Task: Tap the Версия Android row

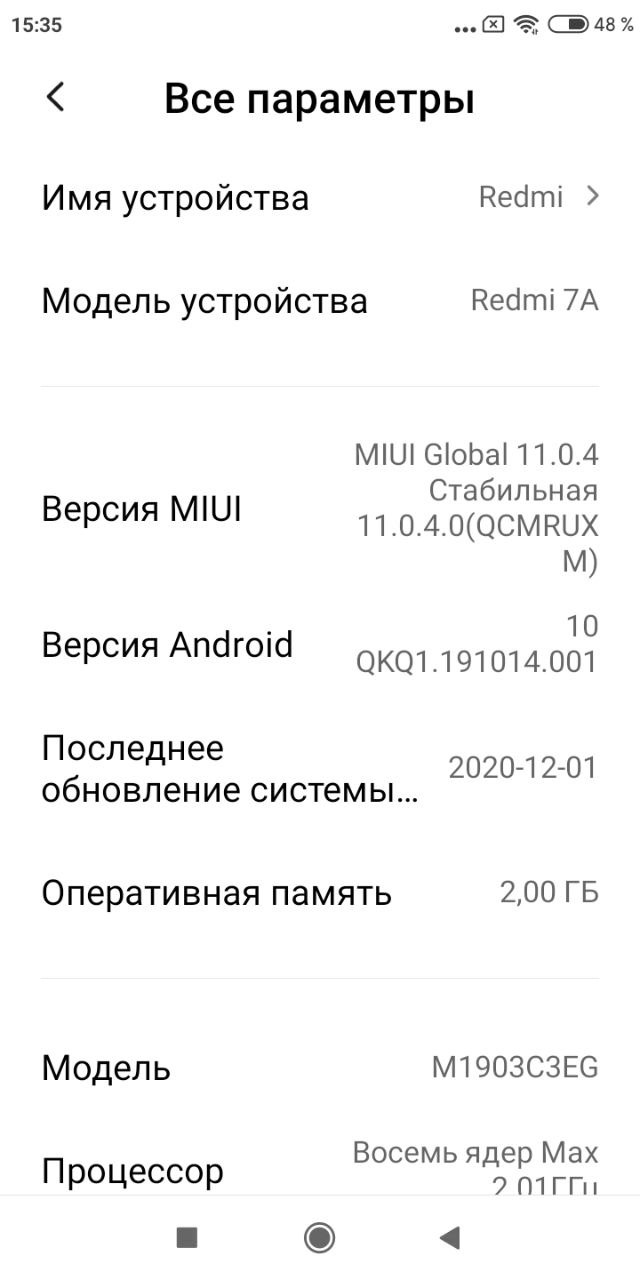Action: [x=320, y=644]
